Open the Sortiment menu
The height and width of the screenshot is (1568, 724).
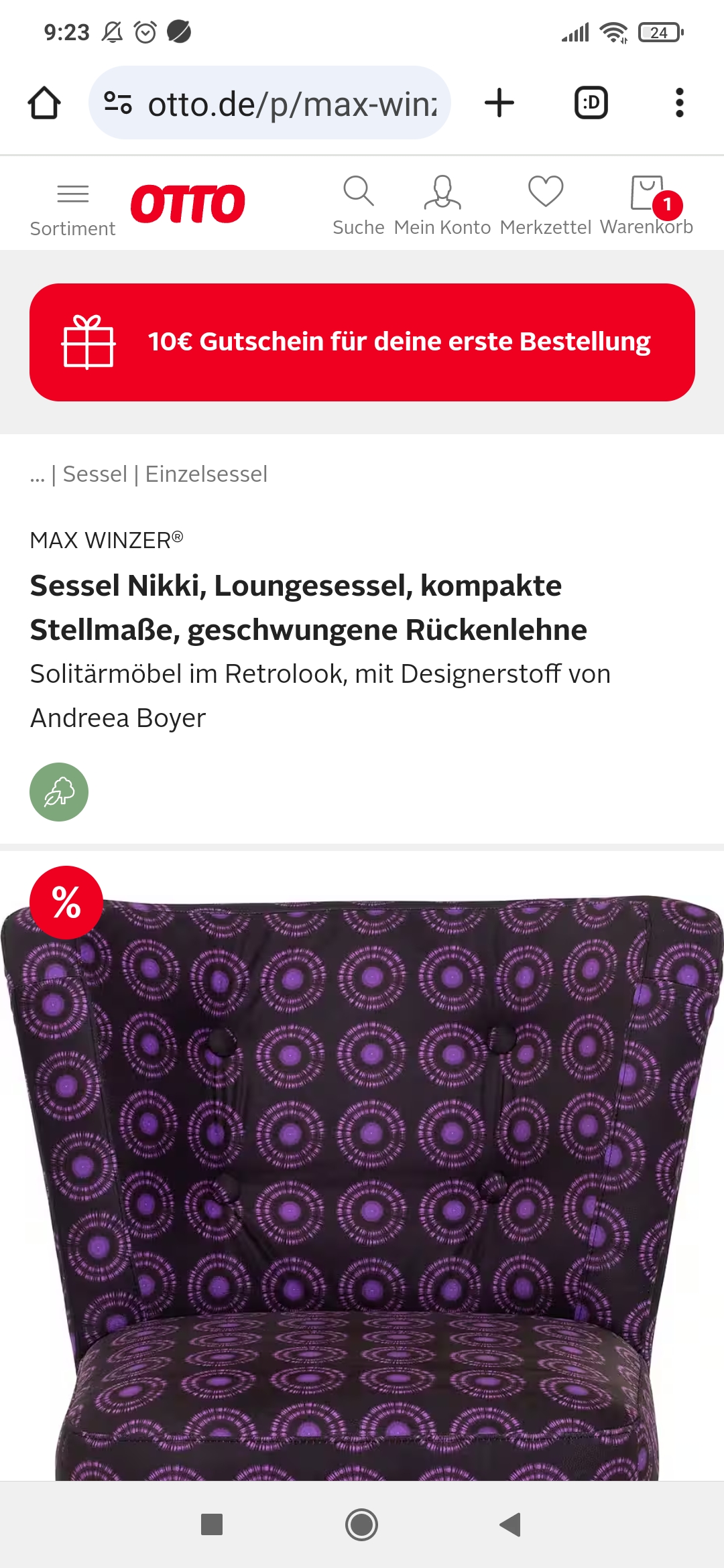[x=72, y=208]
